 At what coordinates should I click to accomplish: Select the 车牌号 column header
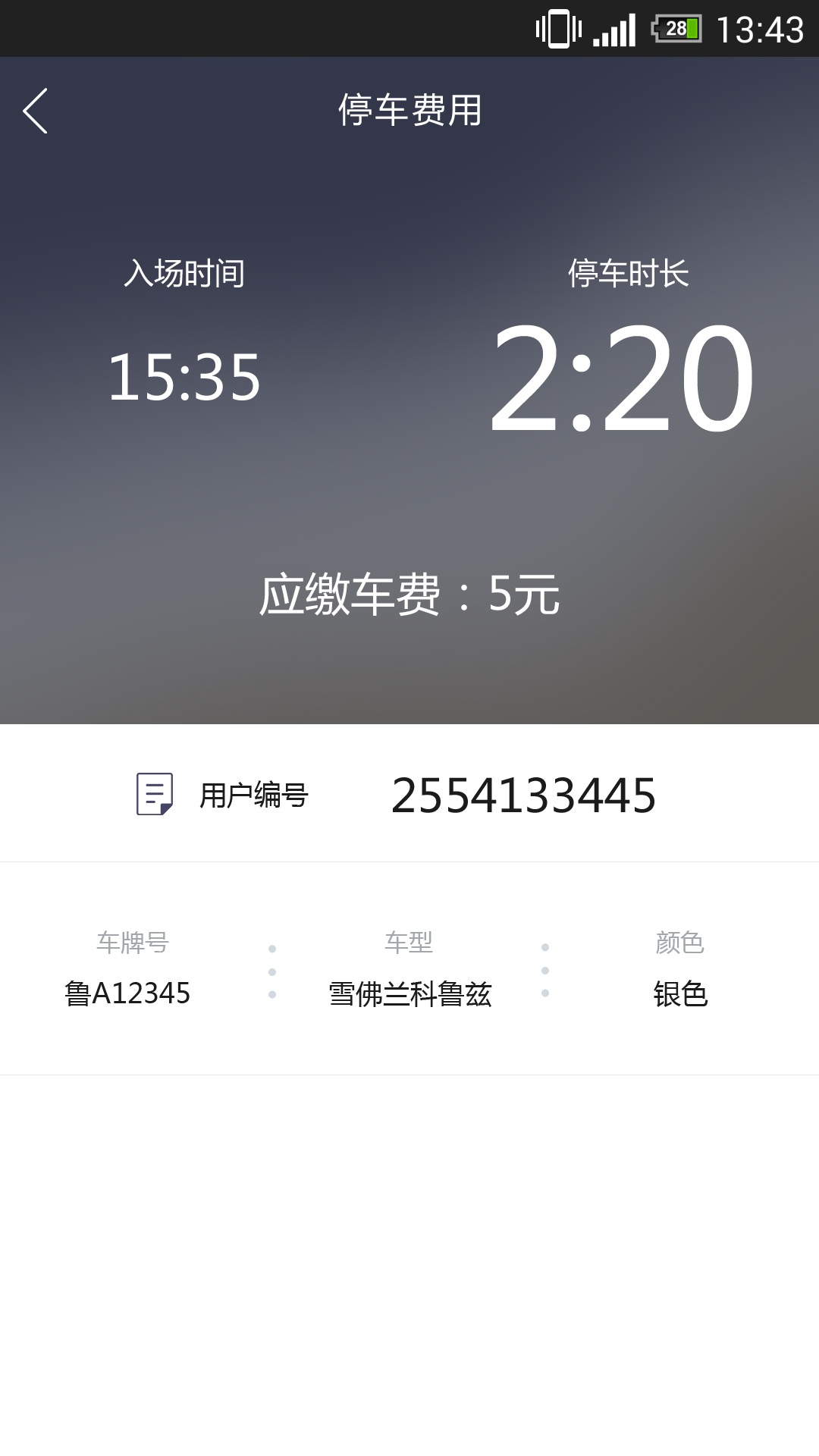point(133,943)
